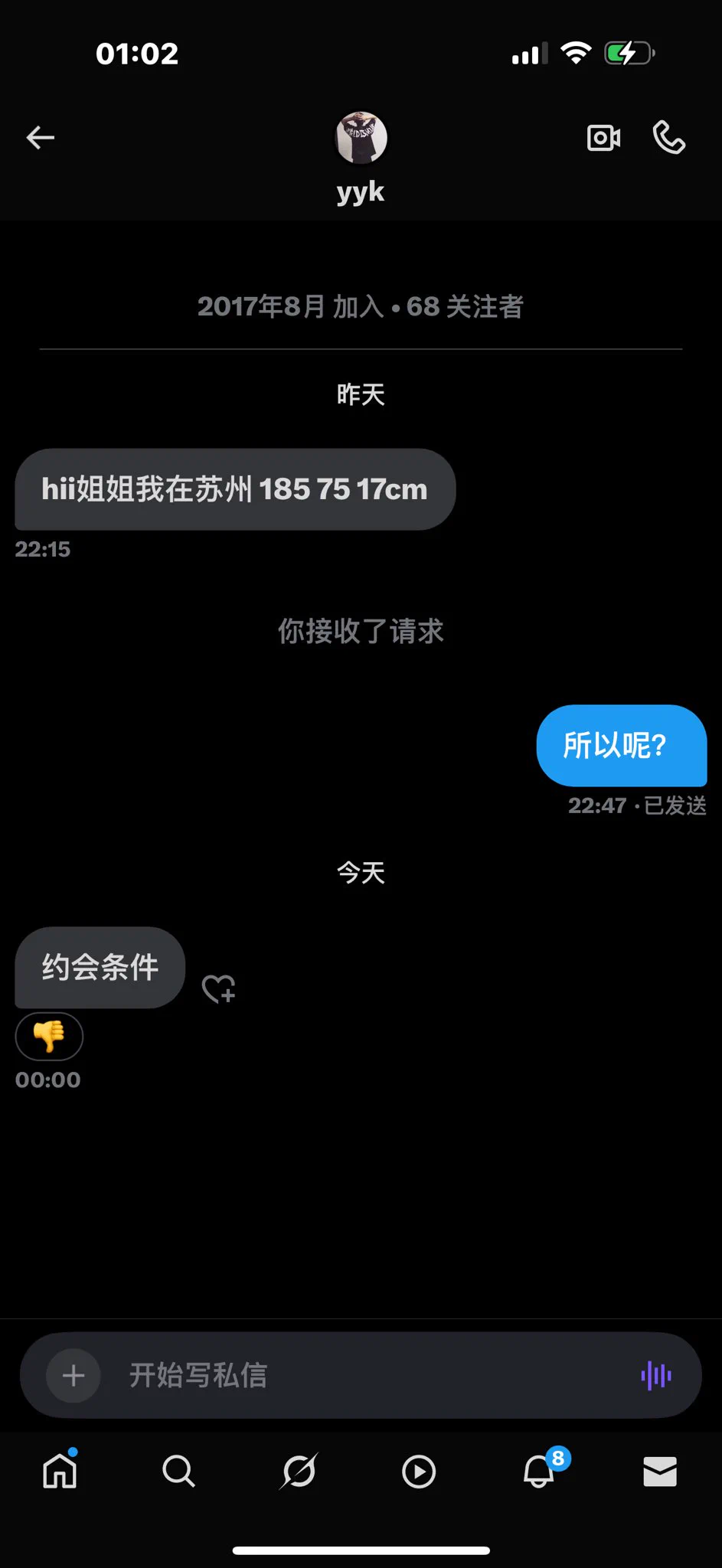Add a reaction to the 约会条件 message
This screenshot has width=722, height=1568.
[x=218, y=988]
